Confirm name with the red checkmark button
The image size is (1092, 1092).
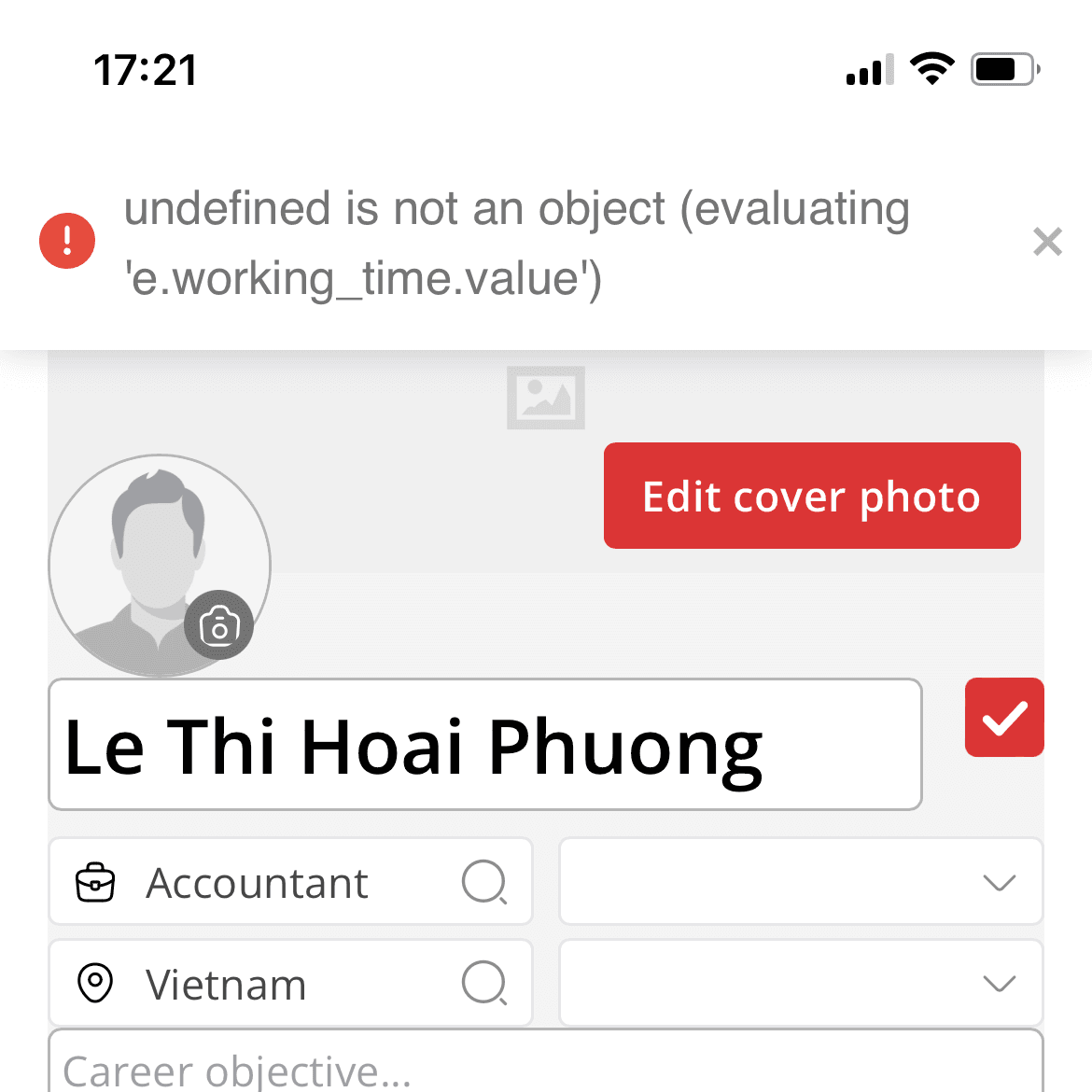point(1004,717)
